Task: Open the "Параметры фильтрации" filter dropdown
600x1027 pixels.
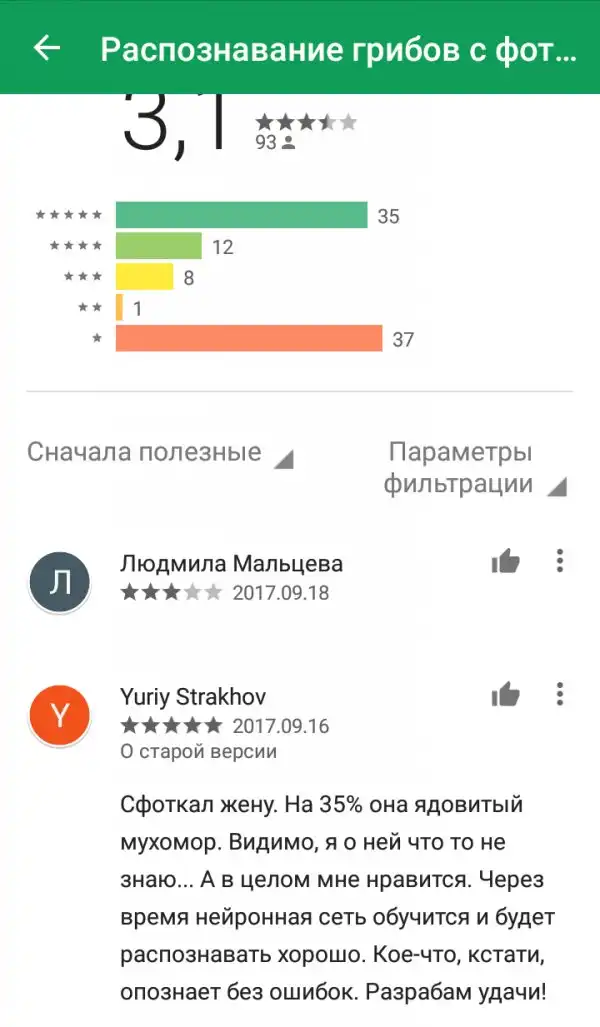Action: (x=474, y=468)
